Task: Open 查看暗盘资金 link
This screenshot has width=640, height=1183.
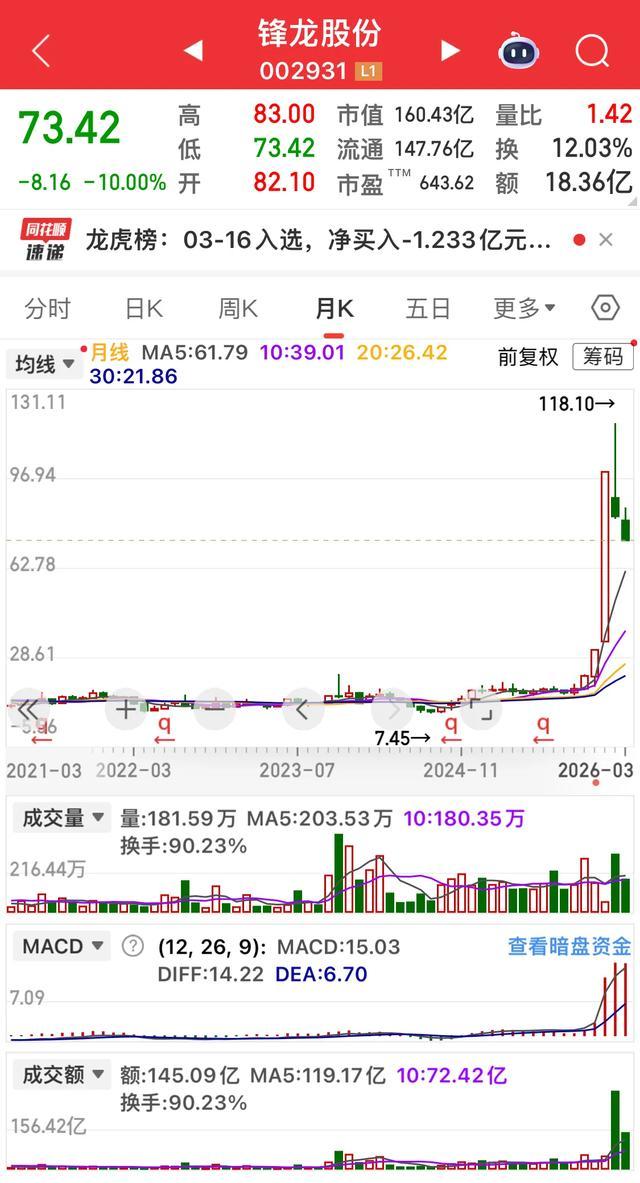Action: click(x=569, y=946)
